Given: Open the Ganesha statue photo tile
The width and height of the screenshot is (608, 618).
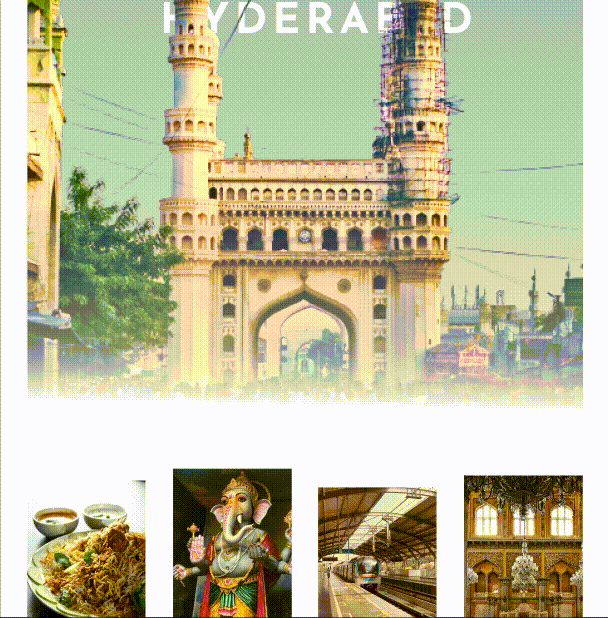Looking at the screenshot, I should point(232,543).
